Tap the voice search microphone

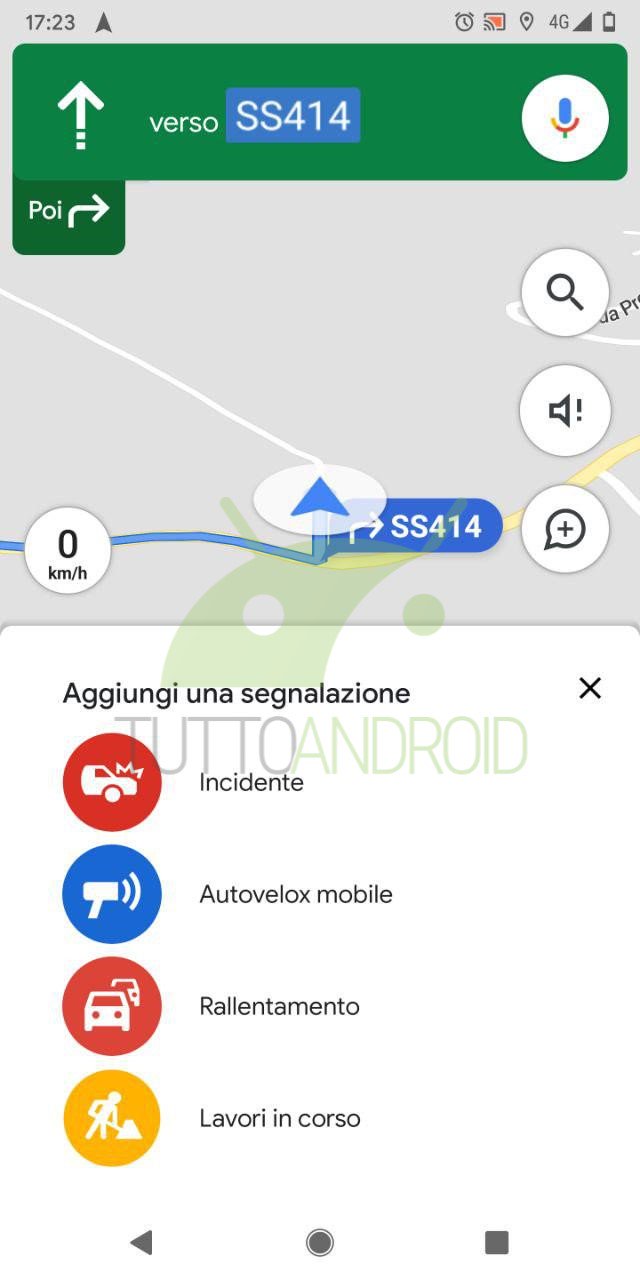coord(565,118)
